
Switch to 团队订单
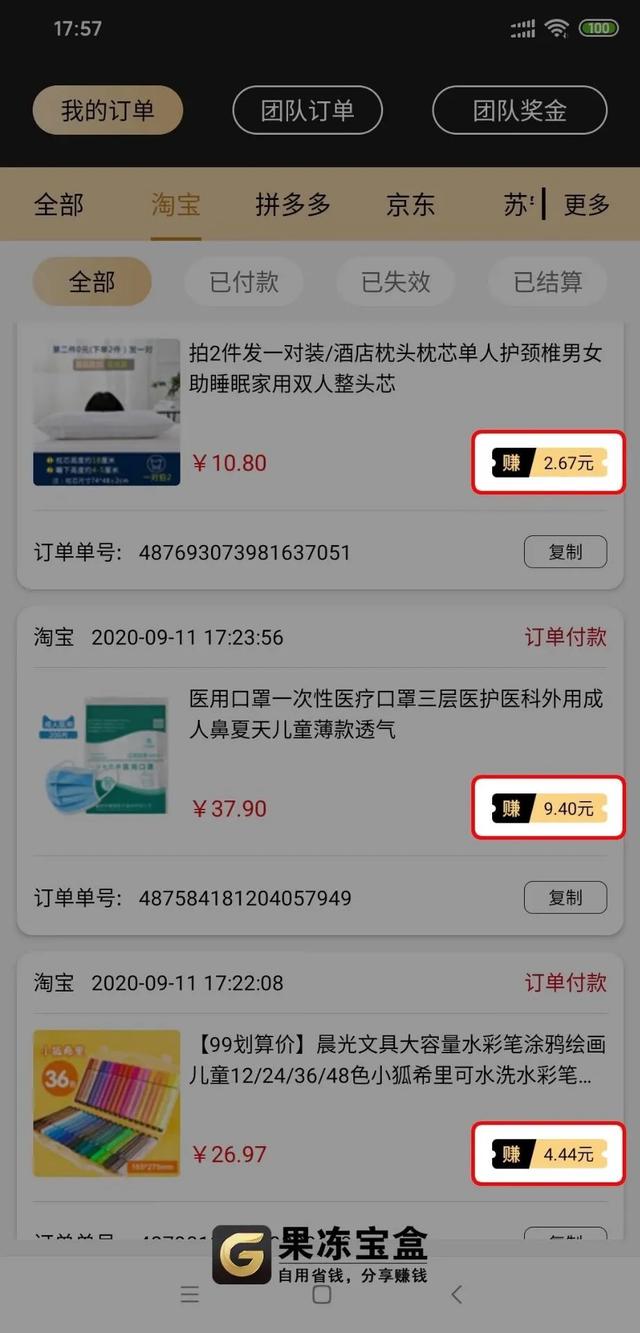point(307,110)
